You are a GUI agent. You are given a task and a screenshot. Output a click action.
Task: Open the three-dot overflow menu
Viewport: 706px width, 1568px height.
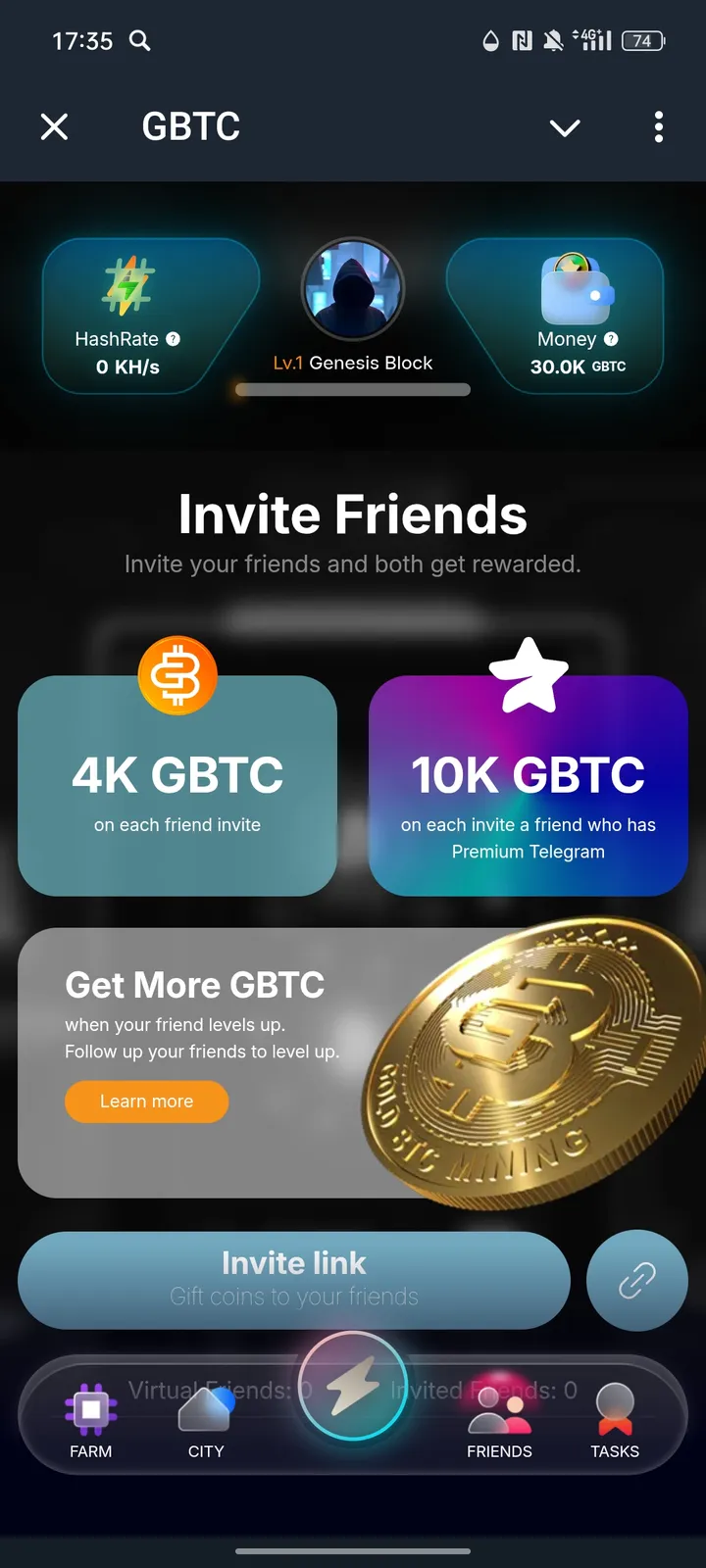tap(658, 127)
